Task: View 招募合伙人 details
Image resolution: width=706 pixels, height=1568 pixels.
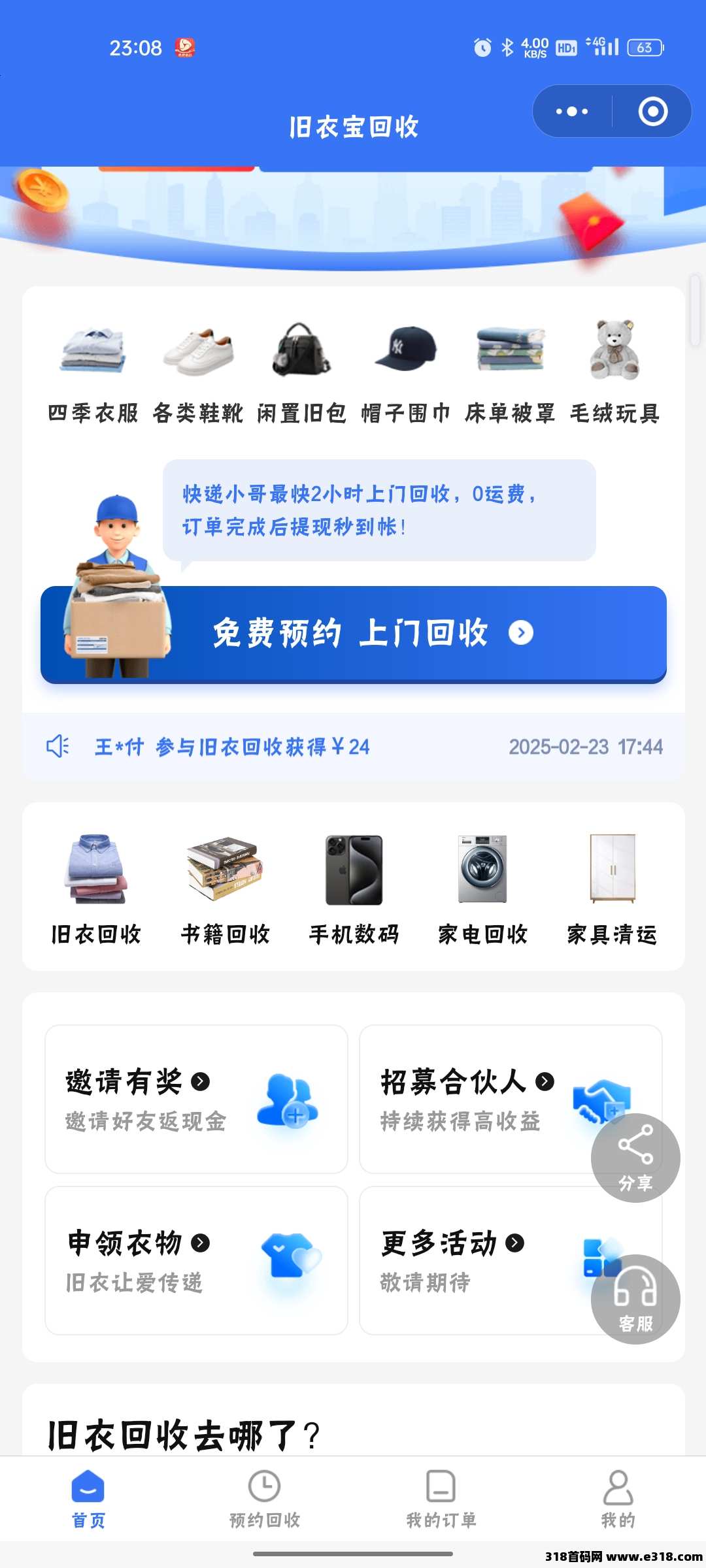Action: tap(471, 1099)
